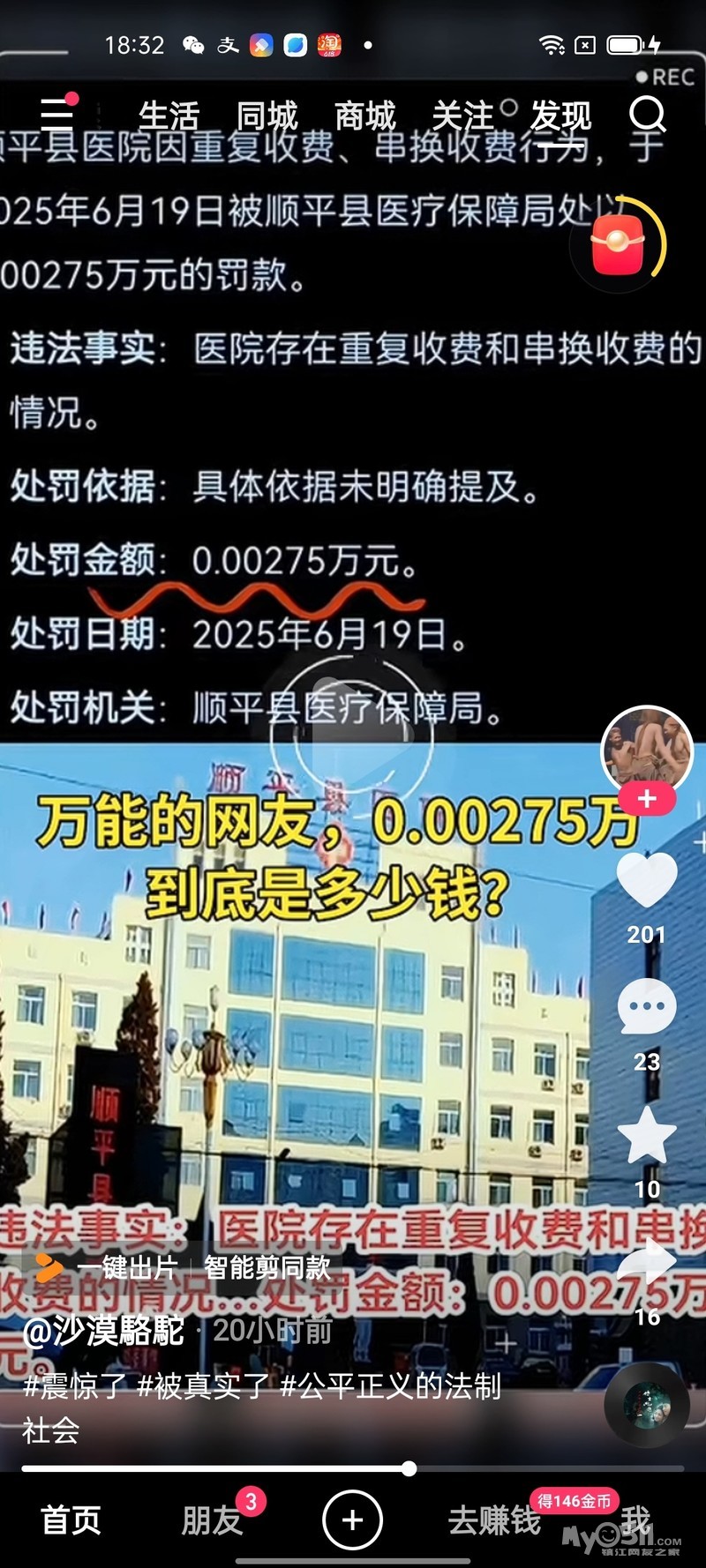Image resolution: width=706 pixels, height=1568 pixels.
Task: Favorite the video with the star
Action: (x=647, y=1135)
